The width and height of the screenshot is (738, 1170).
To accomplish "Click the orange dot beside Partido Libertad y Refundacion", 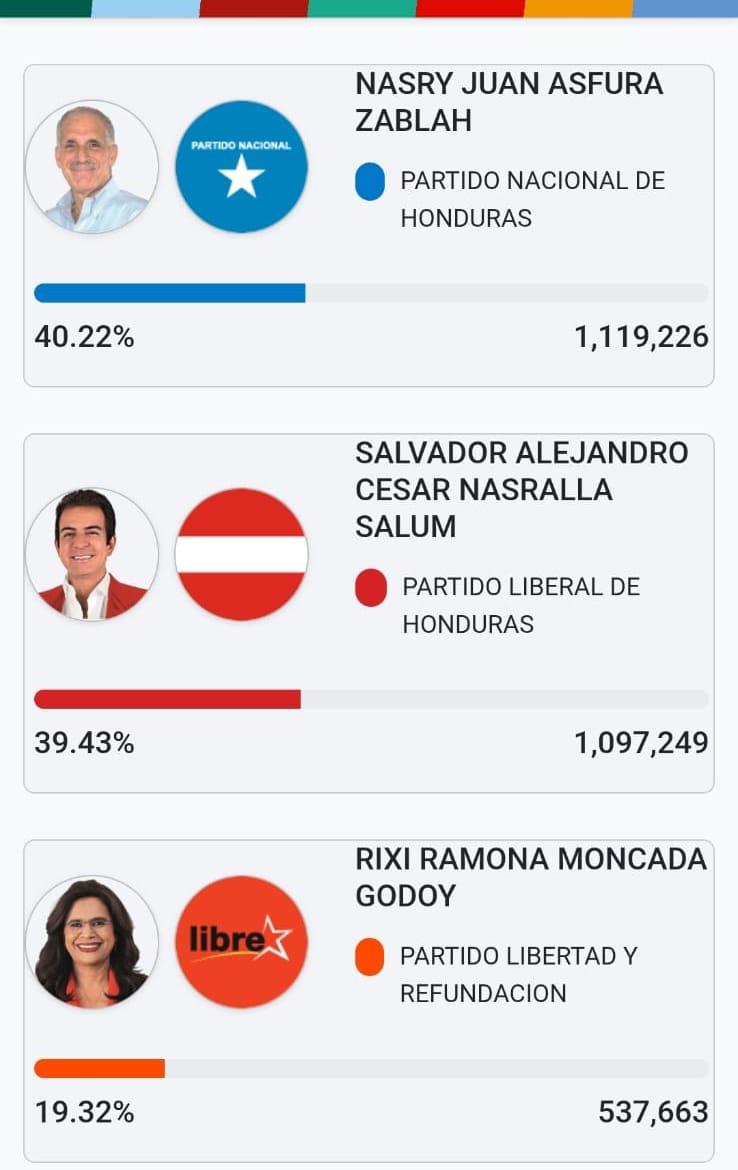I will pos(371,958).
